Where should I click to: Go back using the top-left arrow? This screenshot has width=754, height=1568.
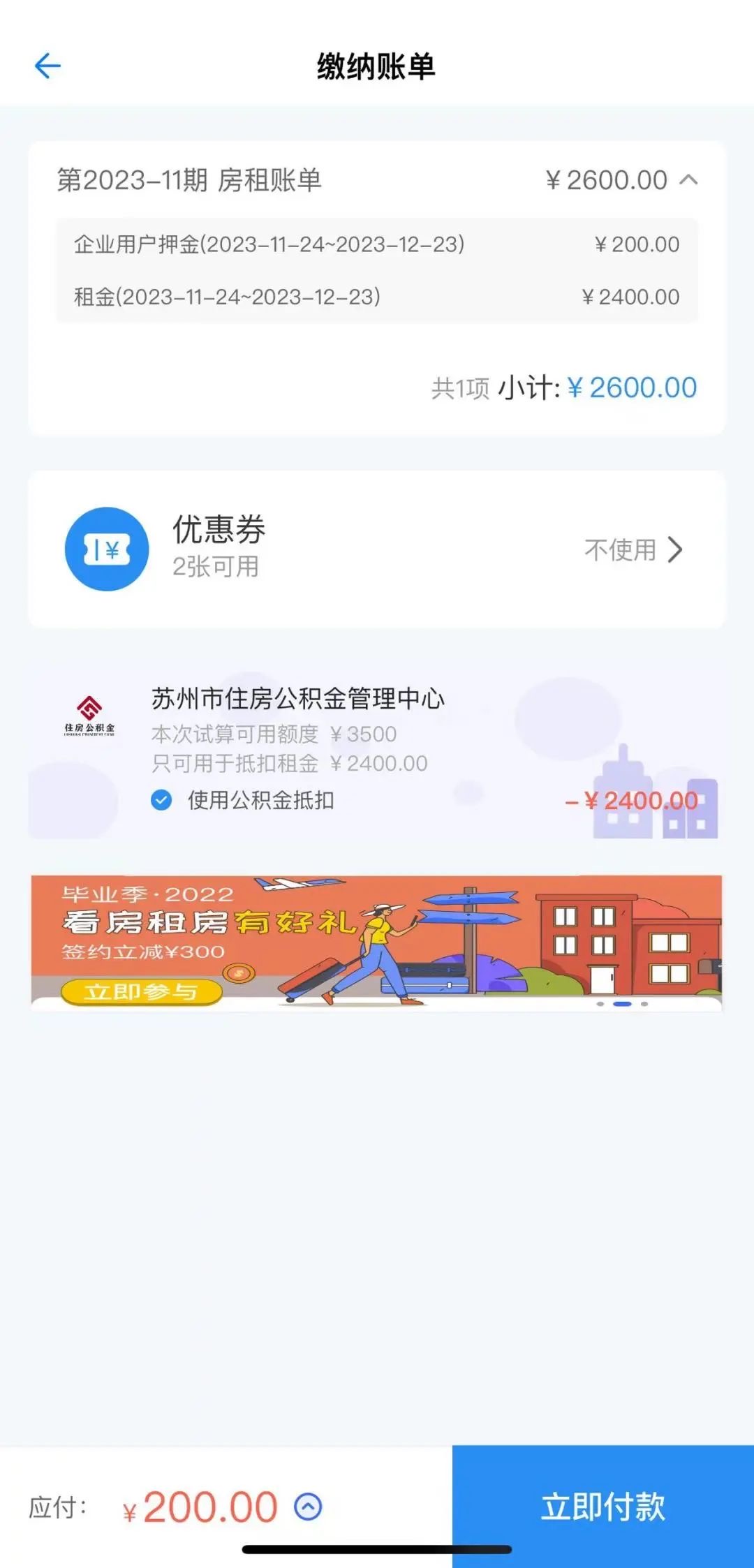pos(47,66)
